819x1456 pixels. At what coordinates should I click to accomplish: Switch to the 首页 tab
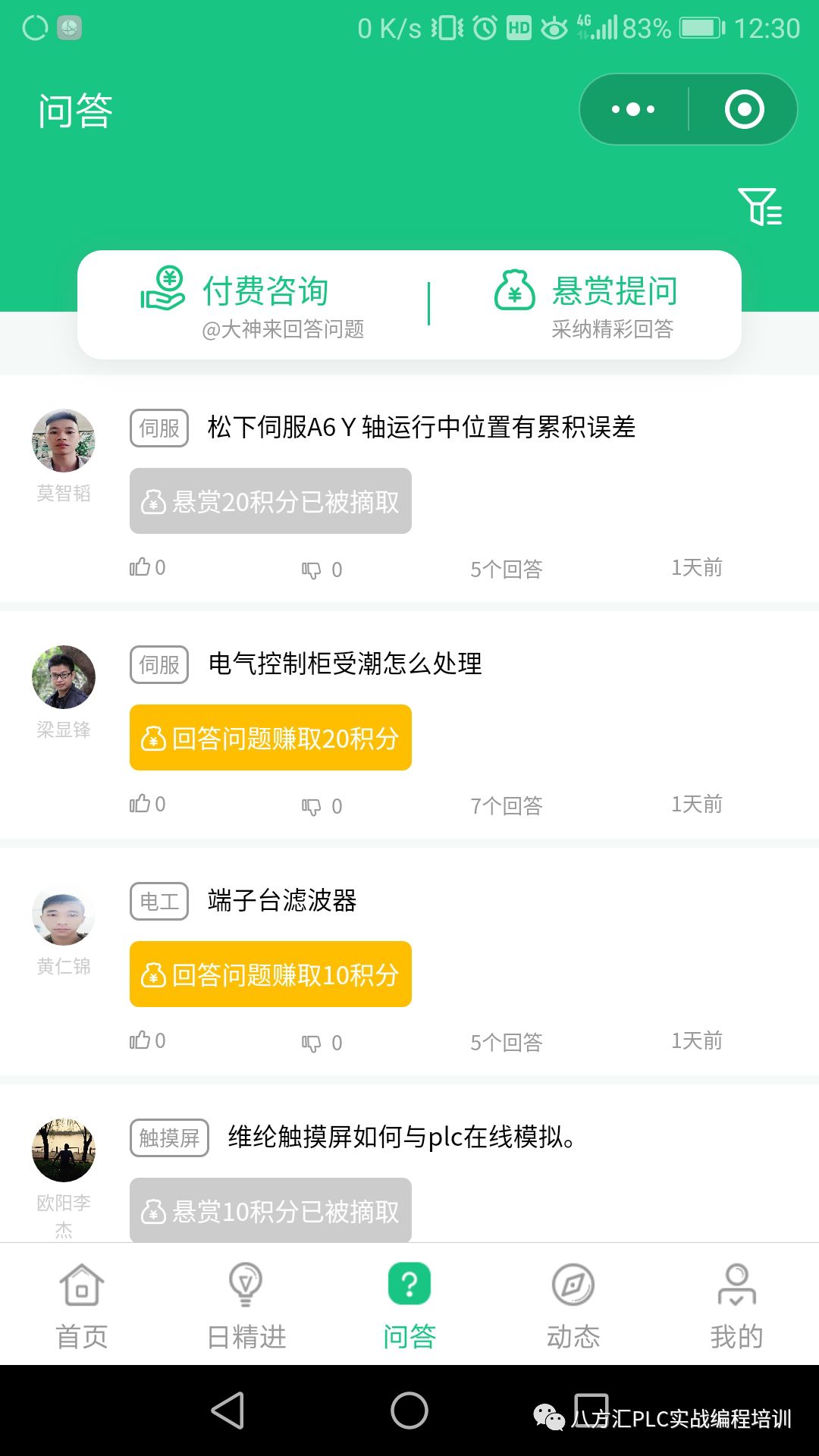click(x=82, y=1306)
